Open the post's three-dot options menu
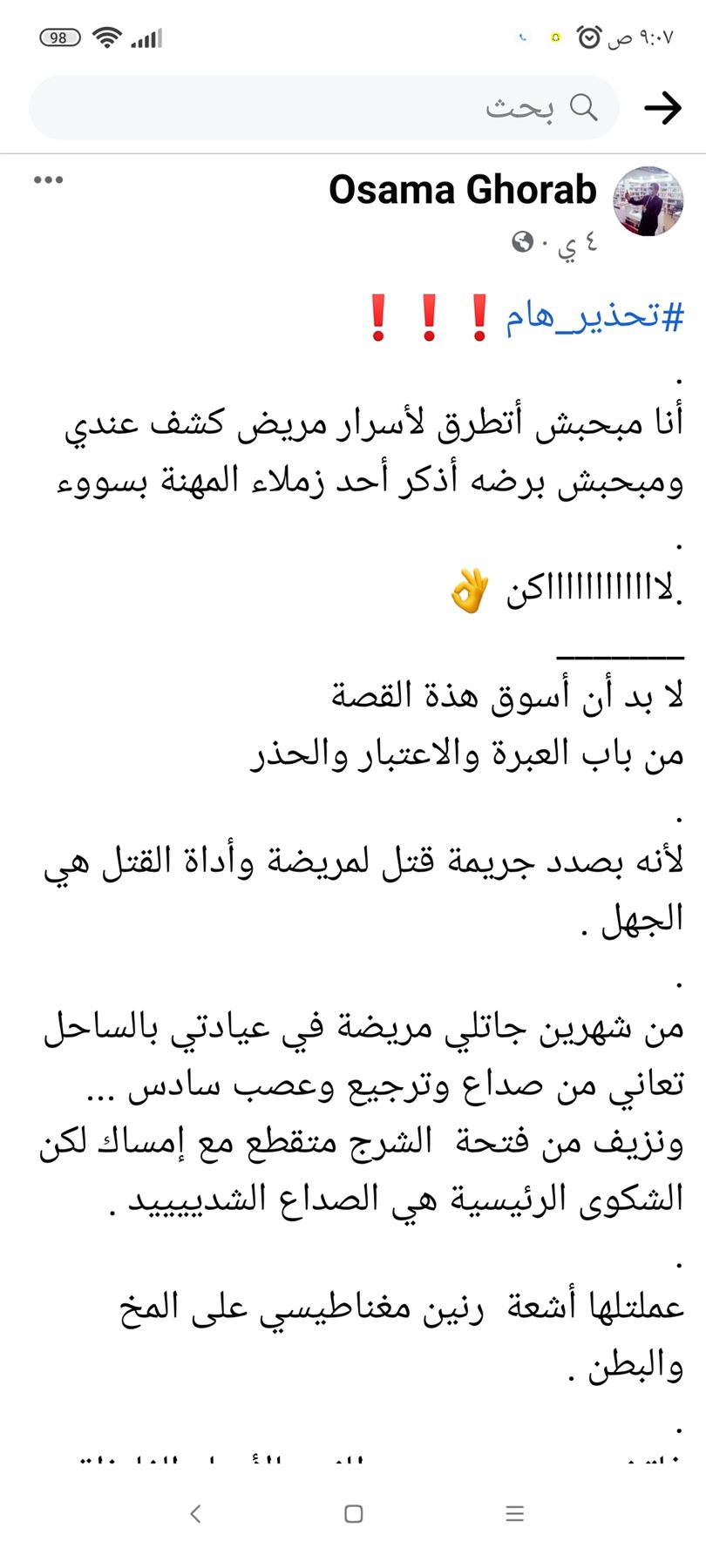The image size is (706, 1568). (x=48, y=179)
